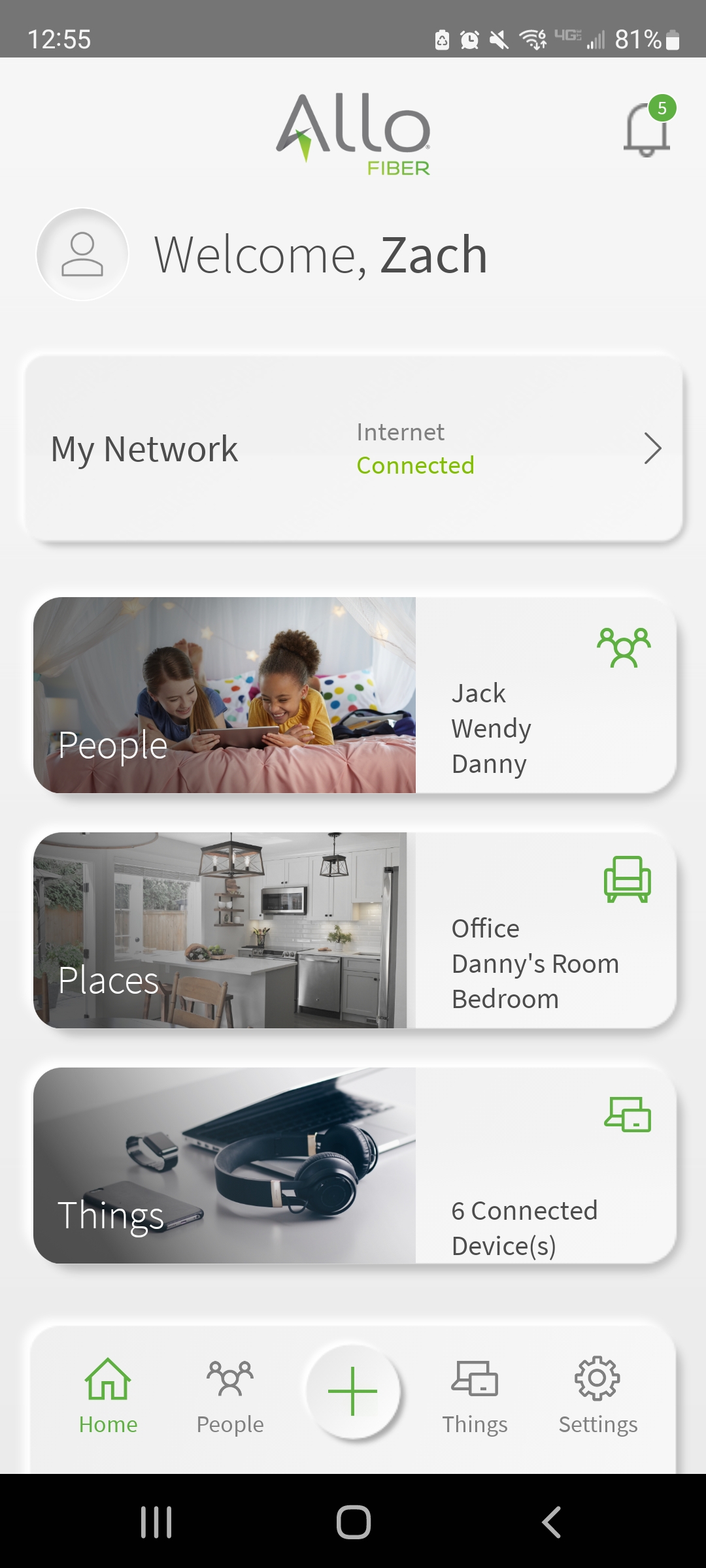The image size is (706, 1568).
Task: Go to the Settings tab
Action: [597, 1396]
